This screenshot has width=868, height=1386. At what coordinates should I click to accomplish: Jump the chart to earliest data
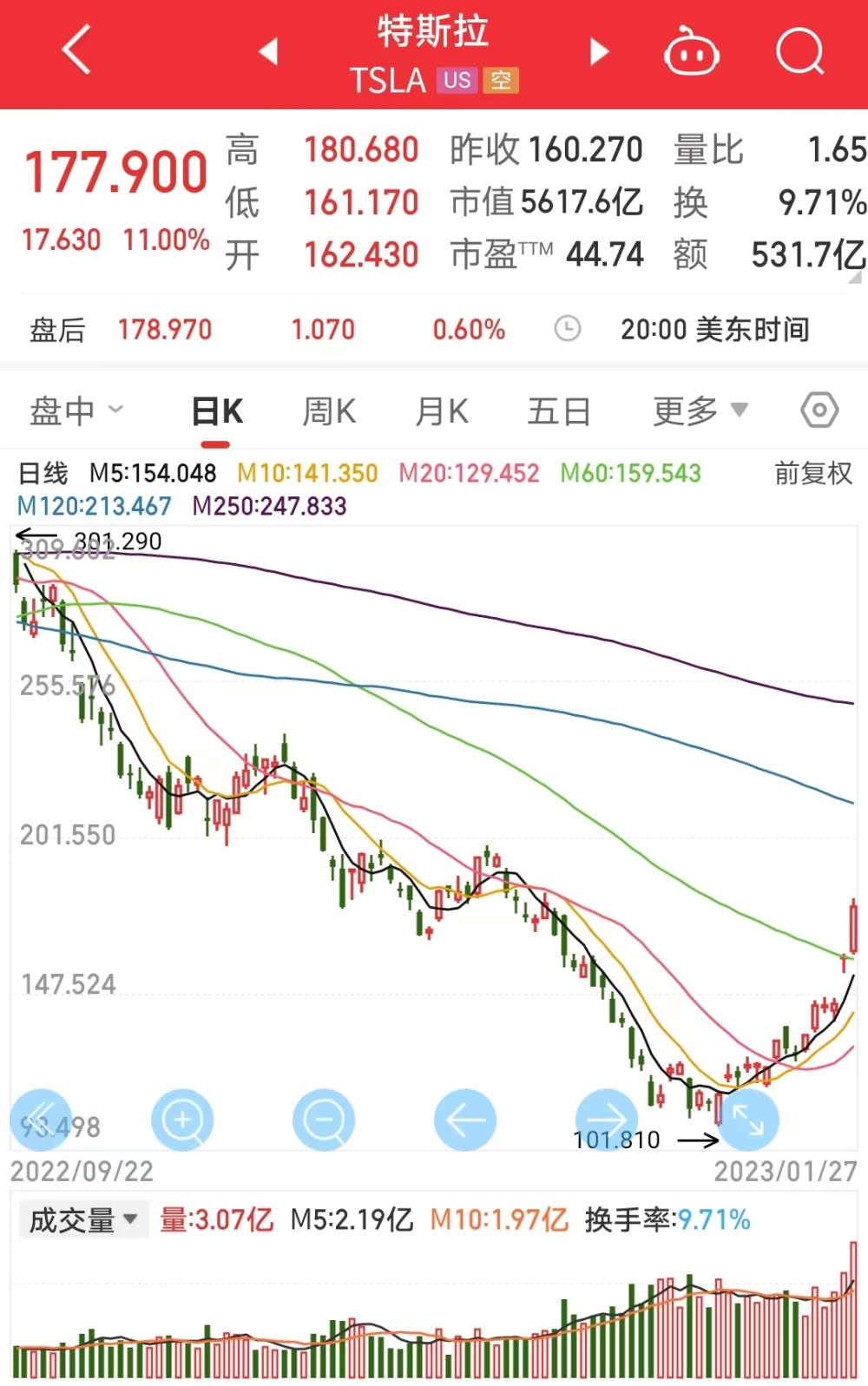tap(41, 1120)
